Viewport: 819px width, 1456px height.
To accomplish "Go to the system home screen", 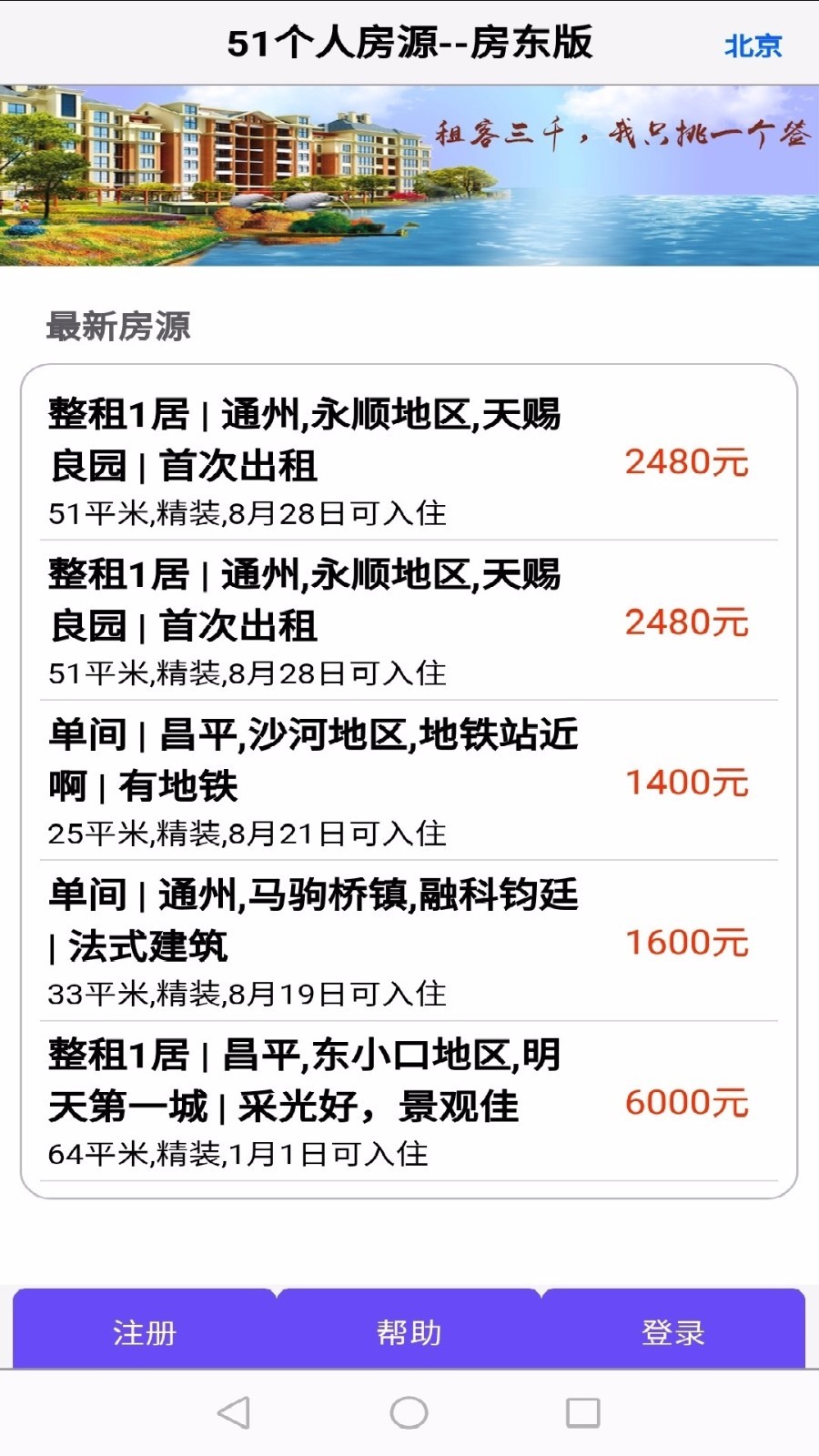I will coord(409,1412).
